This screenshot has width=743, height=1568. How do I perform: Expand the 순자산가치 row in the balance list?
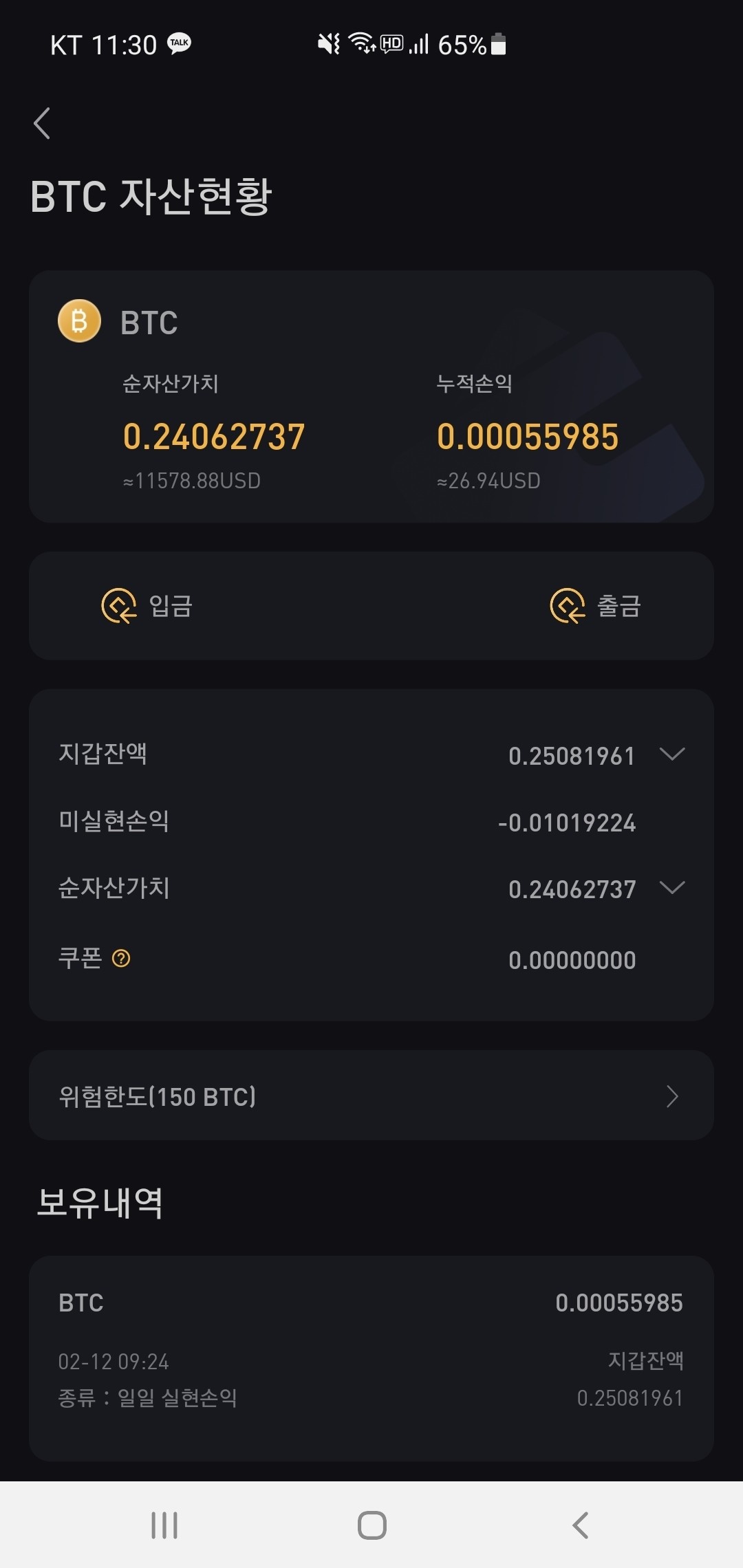(671, 888)
